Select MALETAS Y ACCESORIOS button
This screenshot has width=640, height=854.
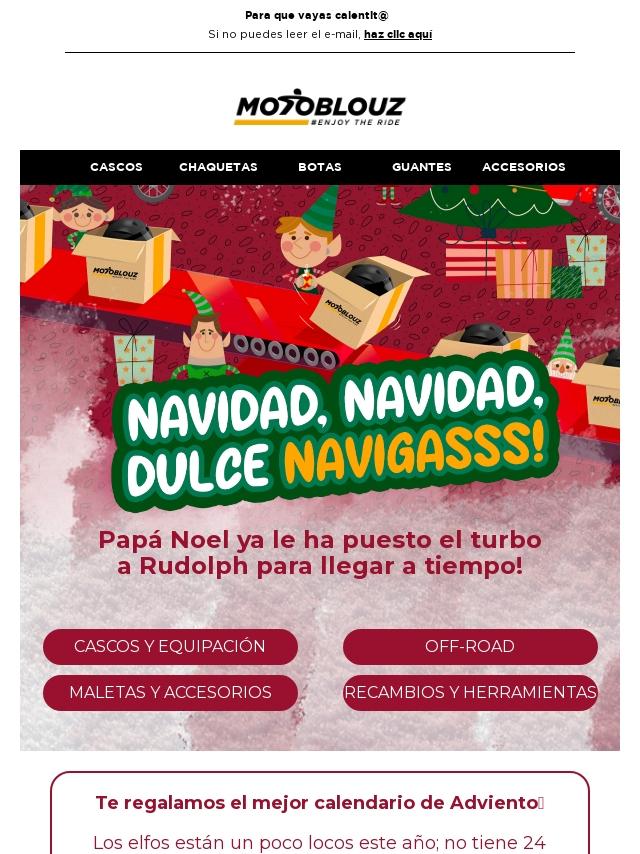pyautogui.click(x=170, y=693)
